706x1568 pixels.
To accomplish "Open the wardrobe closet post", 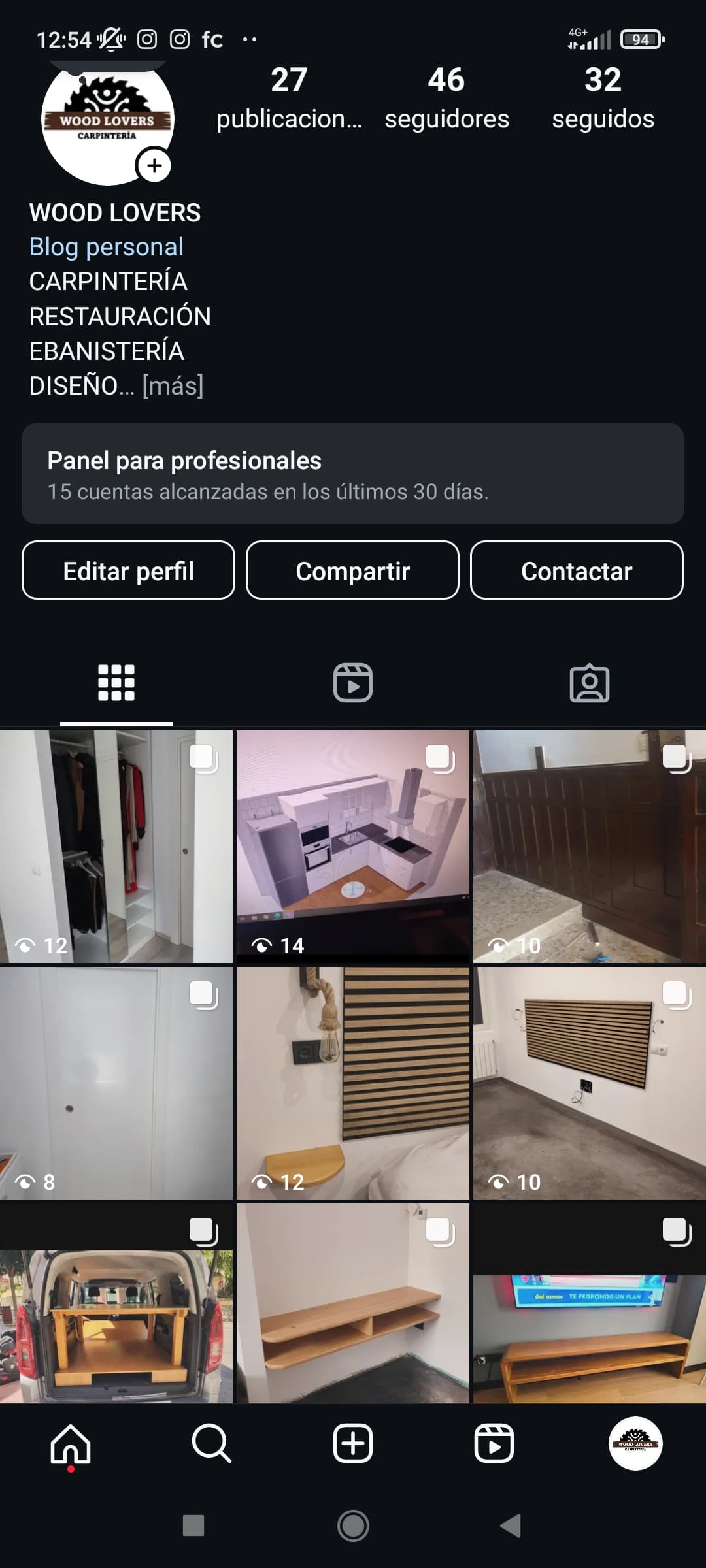I will tap(116, 846).
